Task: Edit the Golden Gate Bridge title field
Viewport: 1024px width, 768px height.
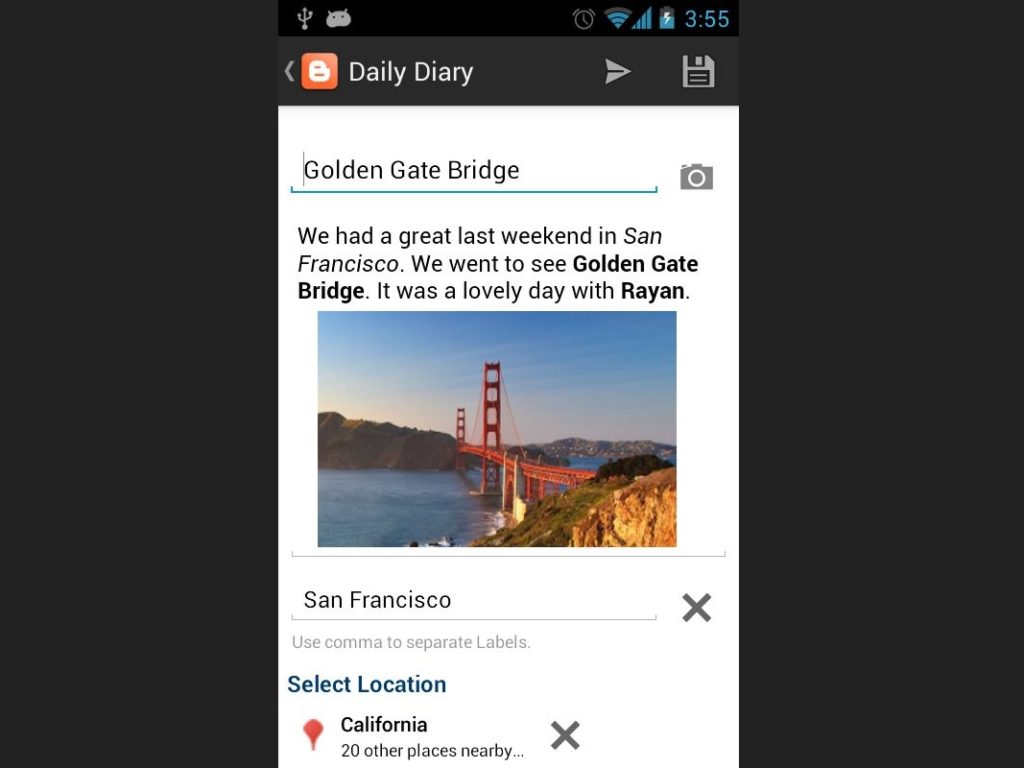Action: coord(473,171)
